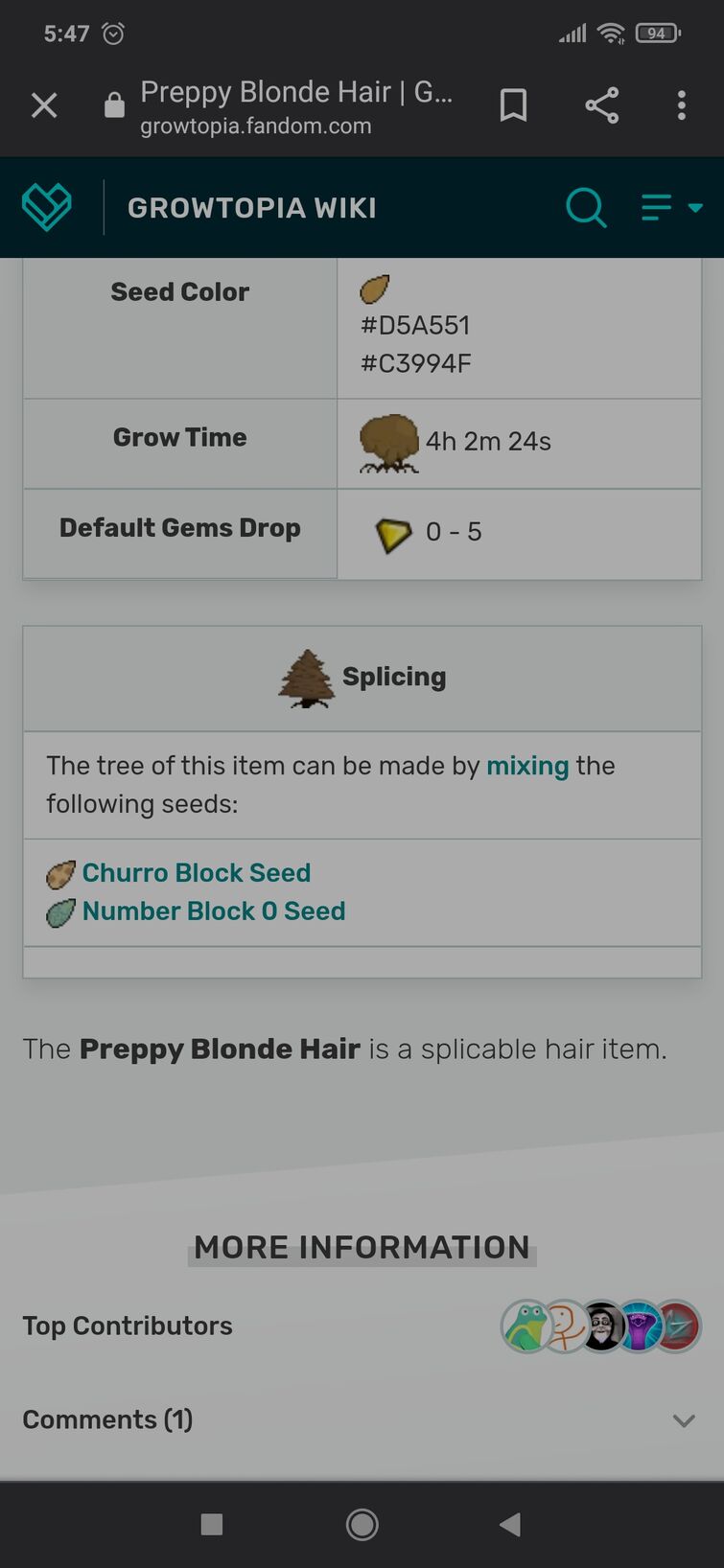This screenshot has width=724, height=1568.
Task: Go to Growtopia Wiki home title
Action: click(251, 208)
